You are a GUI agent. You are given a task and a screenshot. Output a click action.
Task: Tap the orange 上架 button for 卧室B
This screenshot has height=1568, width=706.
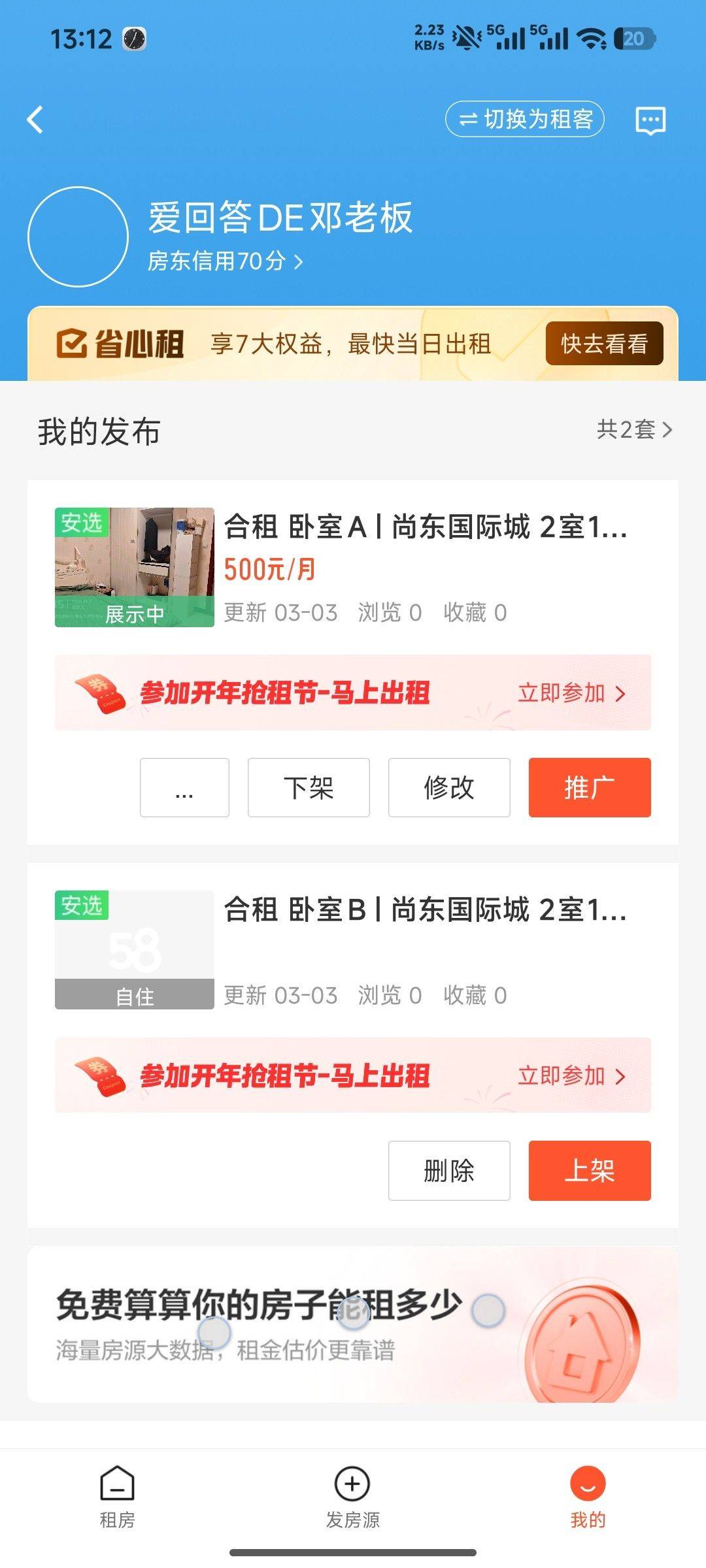click(x=590, y=1171)
